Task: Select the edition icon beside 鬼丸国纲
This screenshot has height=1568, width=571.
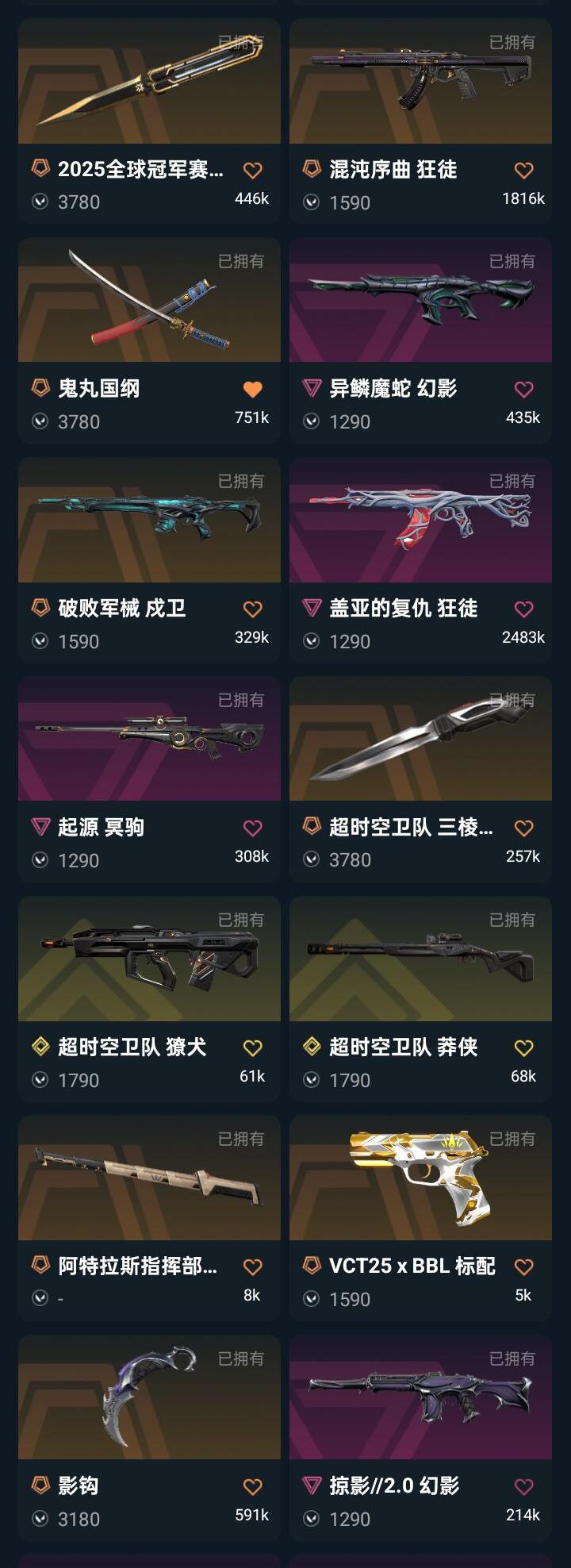Action: point(42,387)
